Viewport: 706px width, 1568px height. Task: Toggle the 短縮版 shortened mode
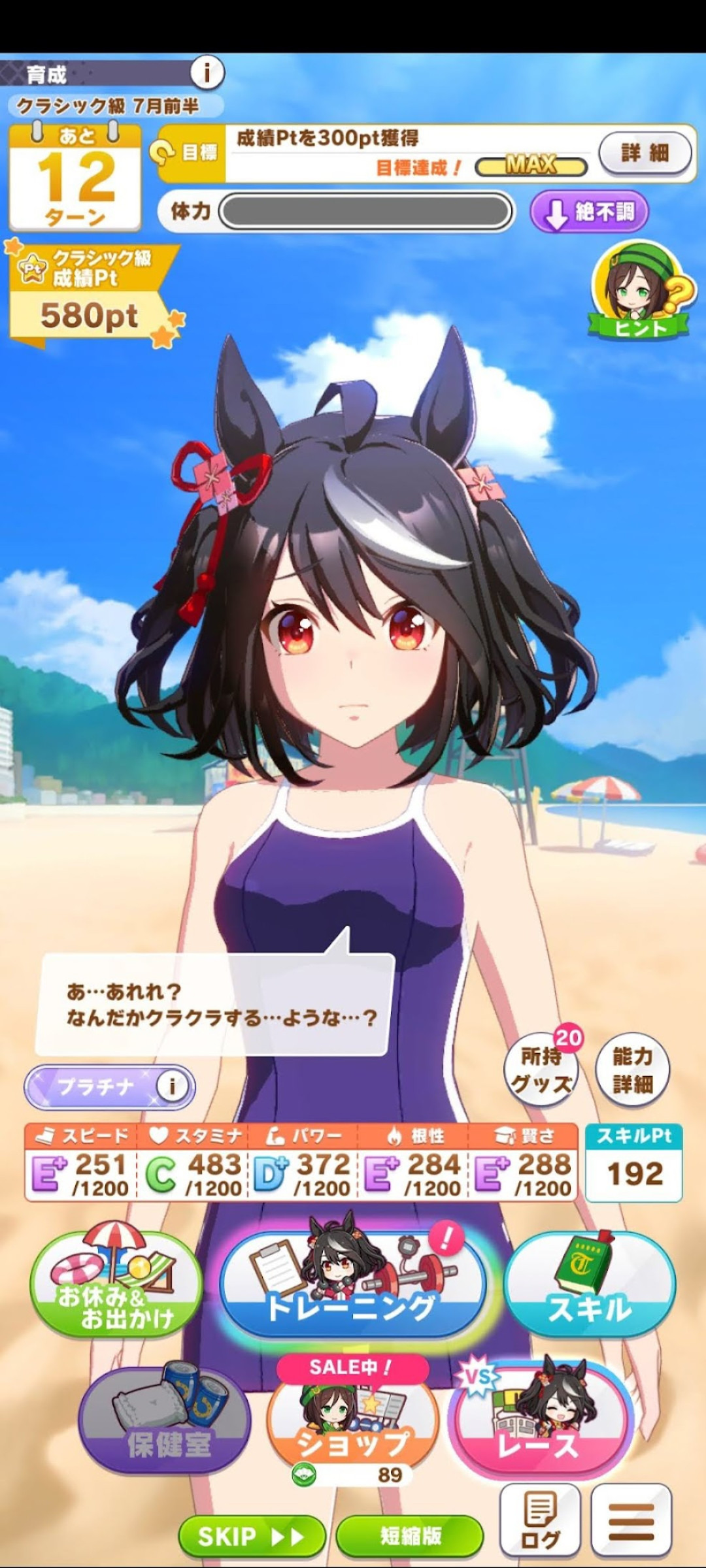pos(410,1537)
